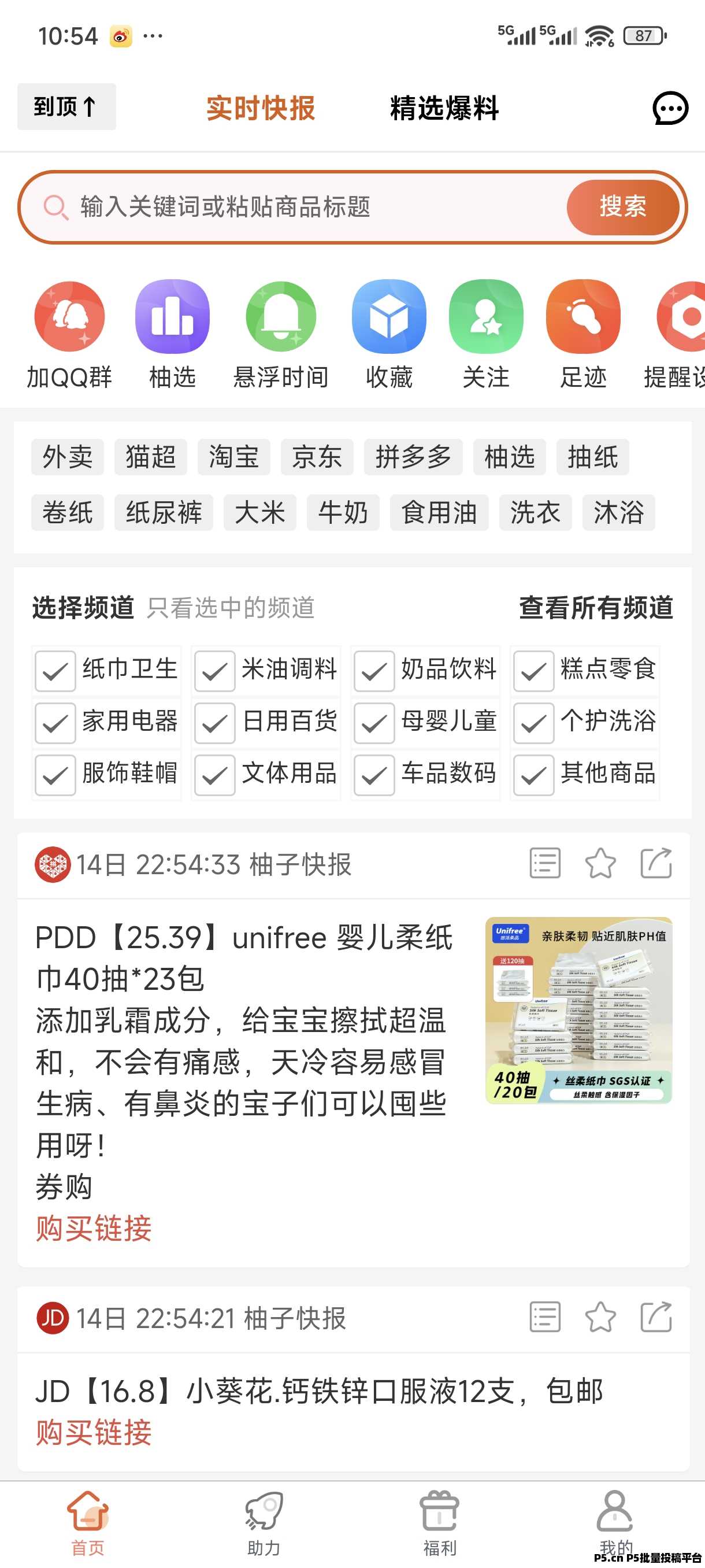
Task: Open 购买链接 for the unifree tissue deal
Action: coord(92,1230)
